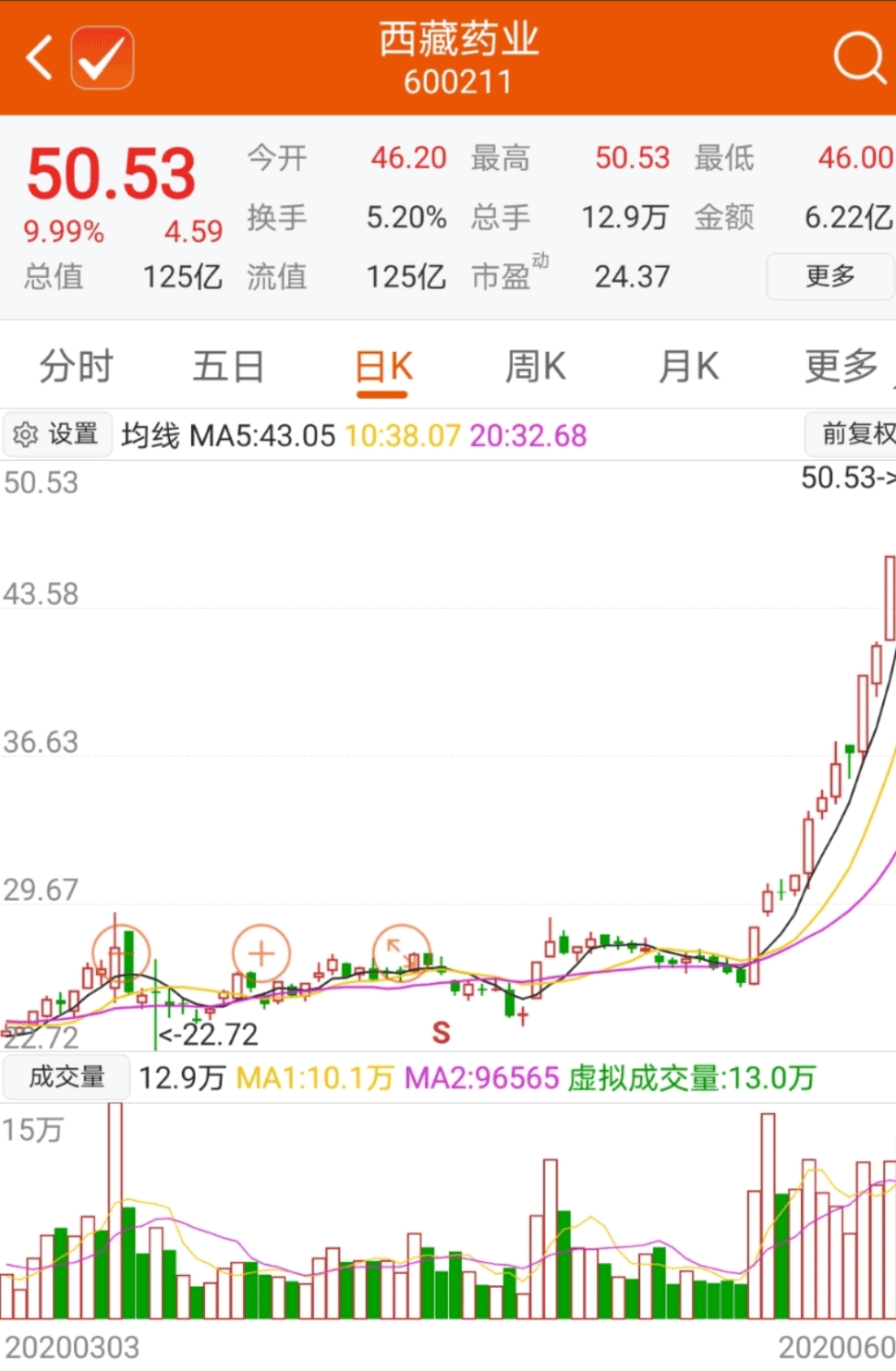This screenshot has height=1371, width=896.
Task: Tap the 成交量 indicator selector
Action: (x=67, y=1077)
